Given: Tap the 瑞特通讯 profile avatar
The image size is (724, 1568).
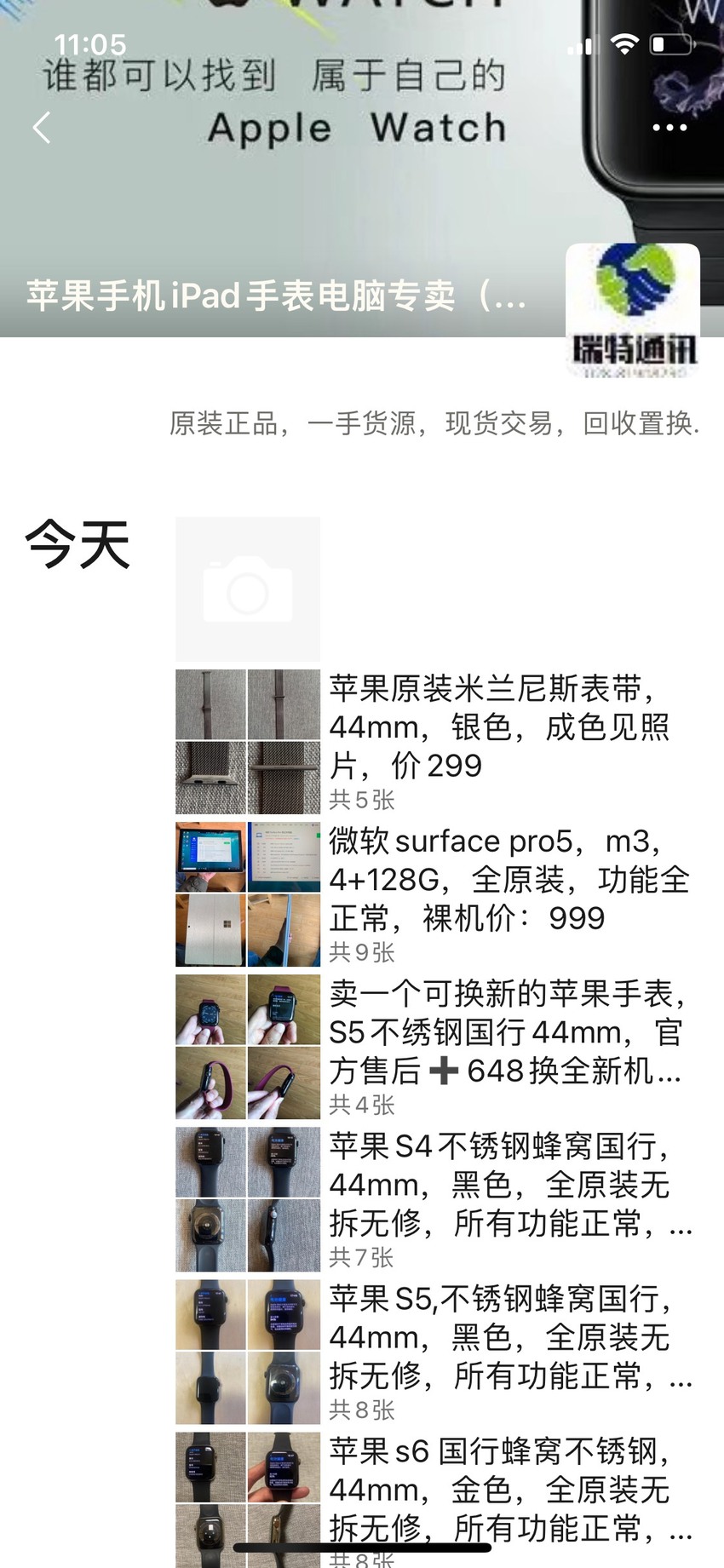Looking at the screenshot, I should [633, 311].
